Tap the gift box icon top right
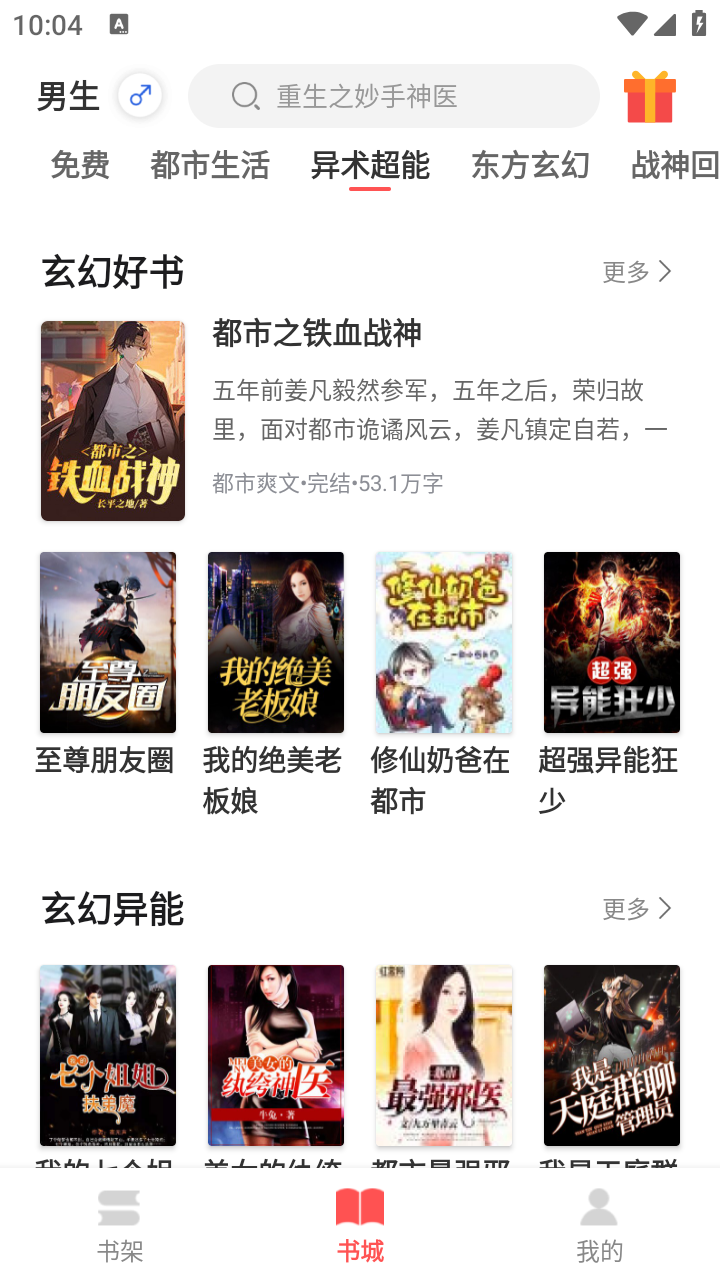Viewport: 720px width, 1280px height. [x=649, y=96]
